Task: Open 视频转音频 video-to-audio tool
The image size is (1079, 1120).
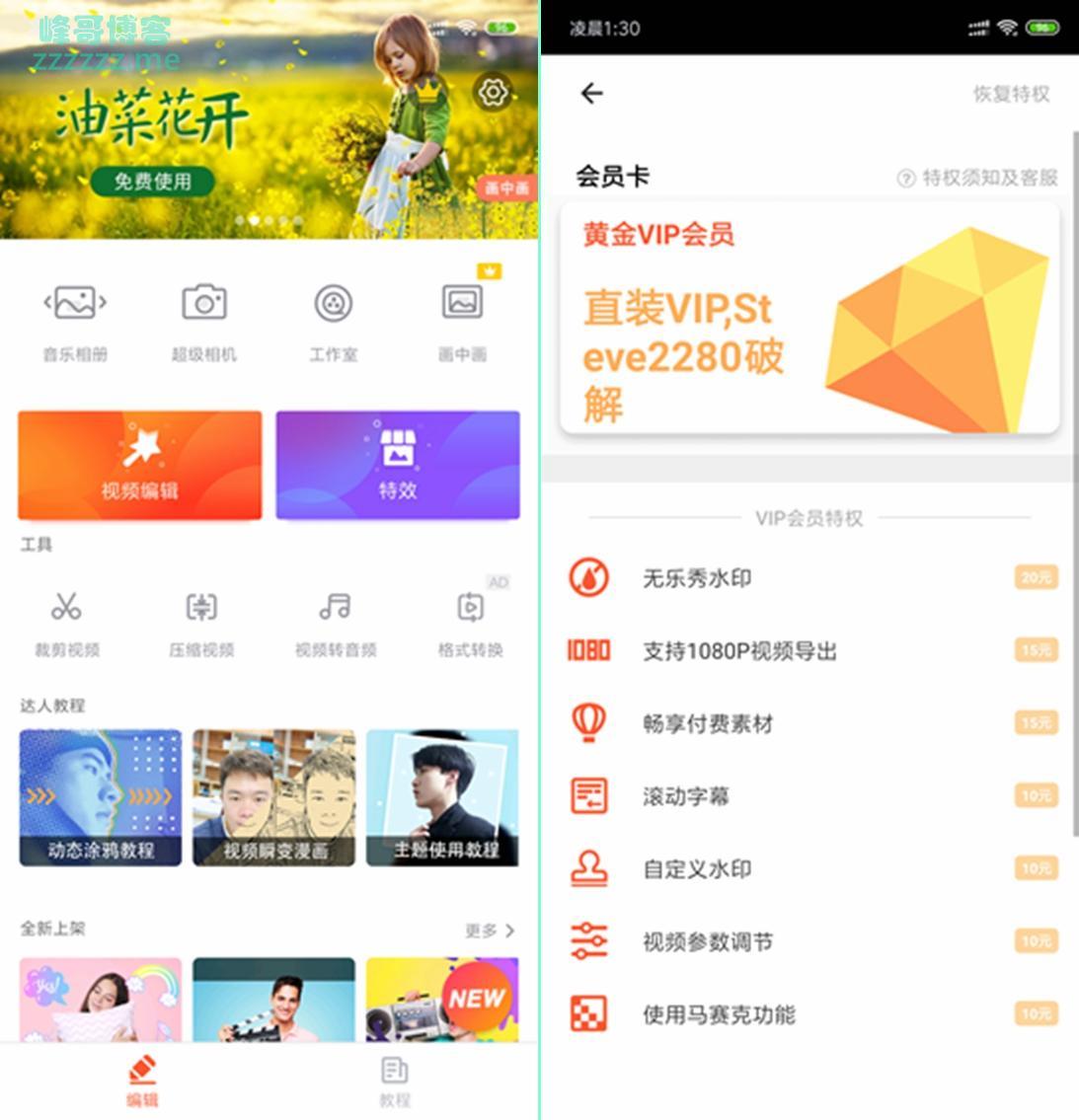Action: pos(336,622)
